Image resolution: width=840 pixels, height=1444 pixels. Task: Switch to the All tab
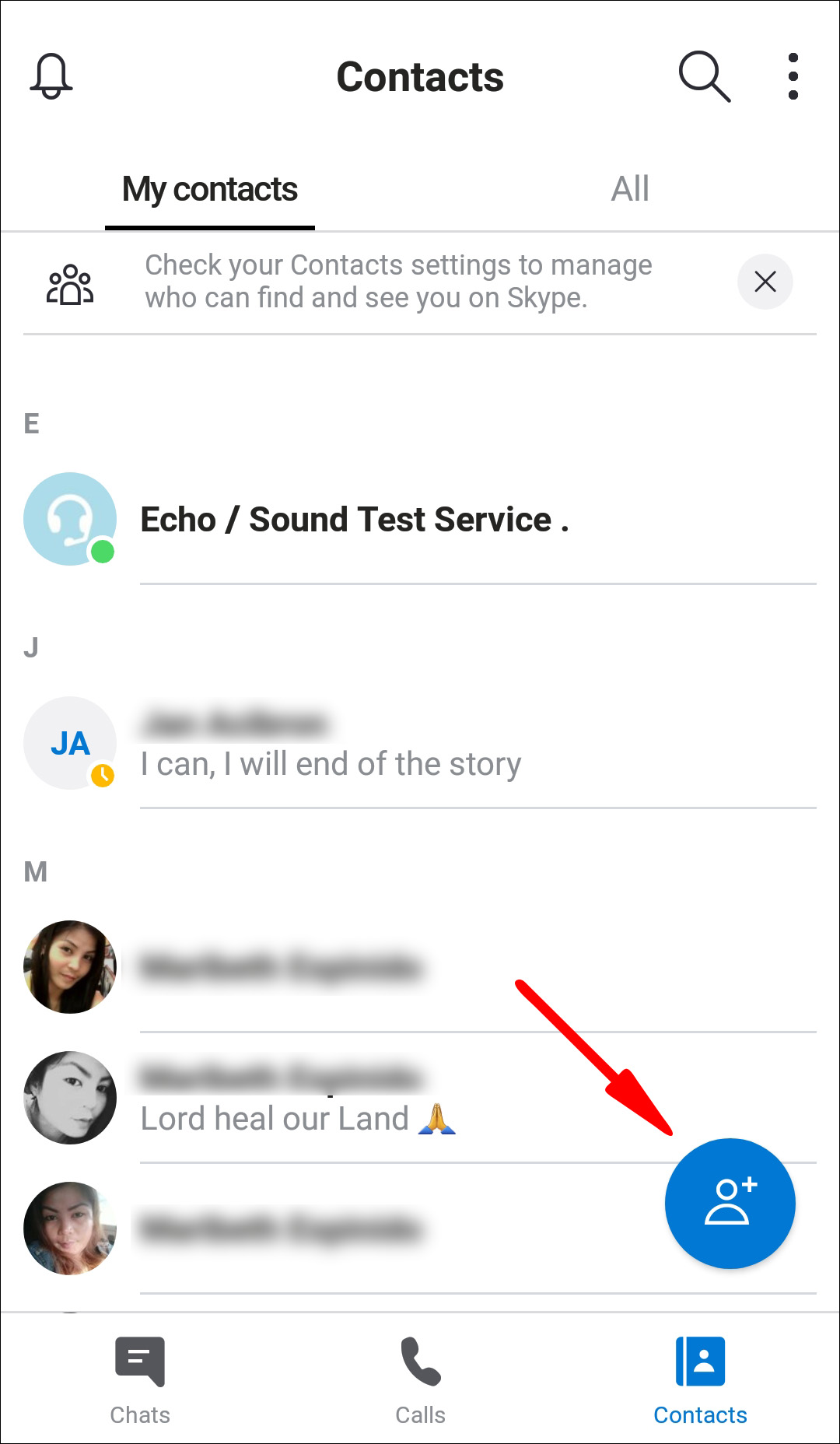point(629,189)
